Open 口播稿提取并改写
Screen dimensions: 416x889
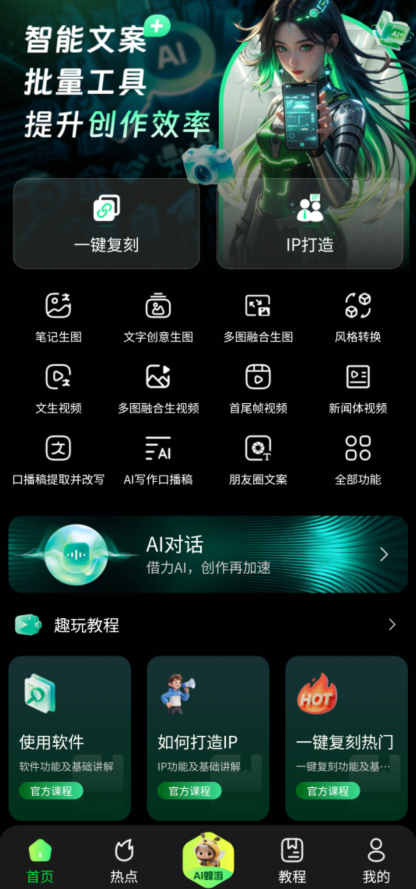click(58, 460)
